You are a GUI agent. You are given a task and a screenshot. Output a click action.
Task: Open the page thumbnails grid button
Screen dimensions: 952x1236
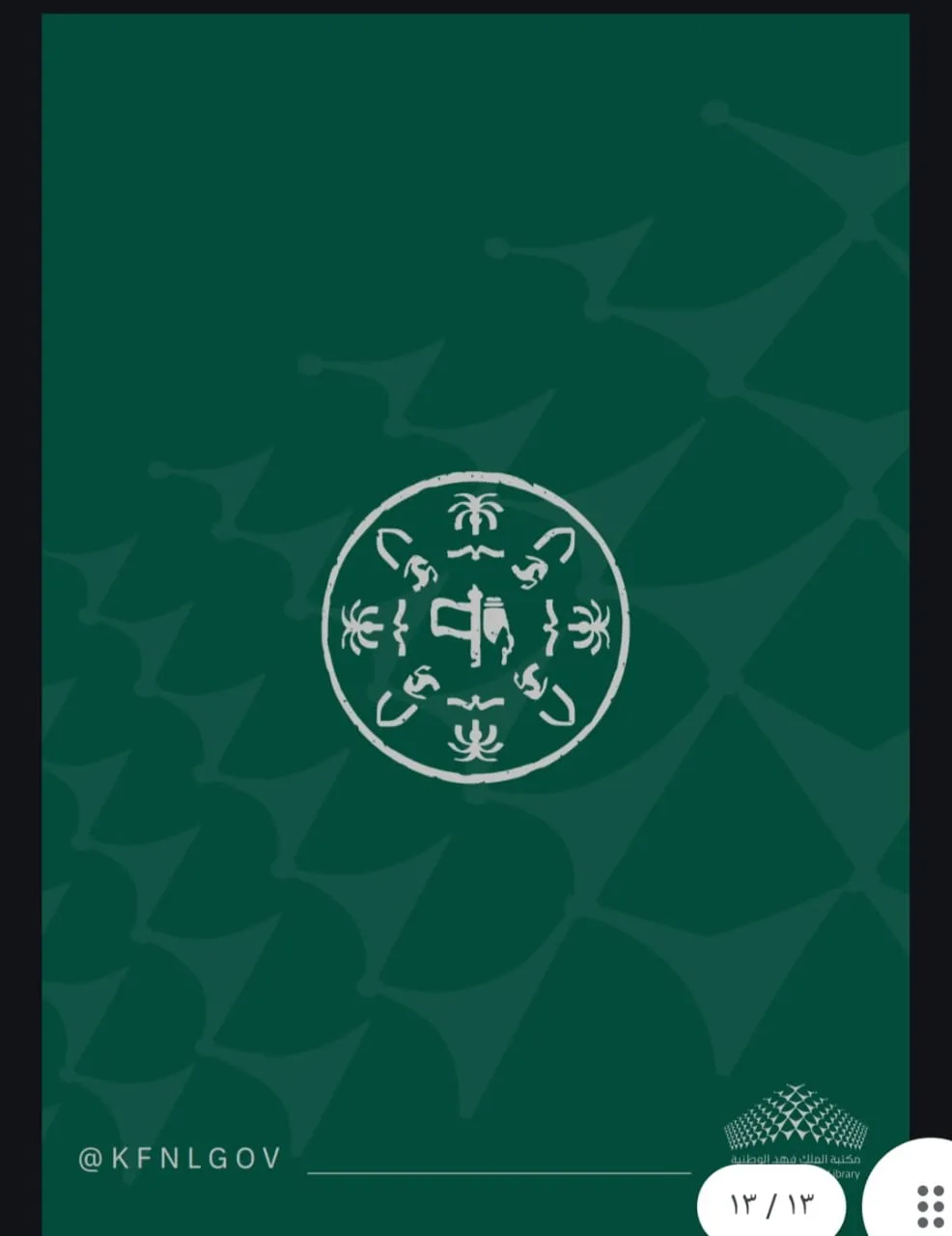(928, 1205)
